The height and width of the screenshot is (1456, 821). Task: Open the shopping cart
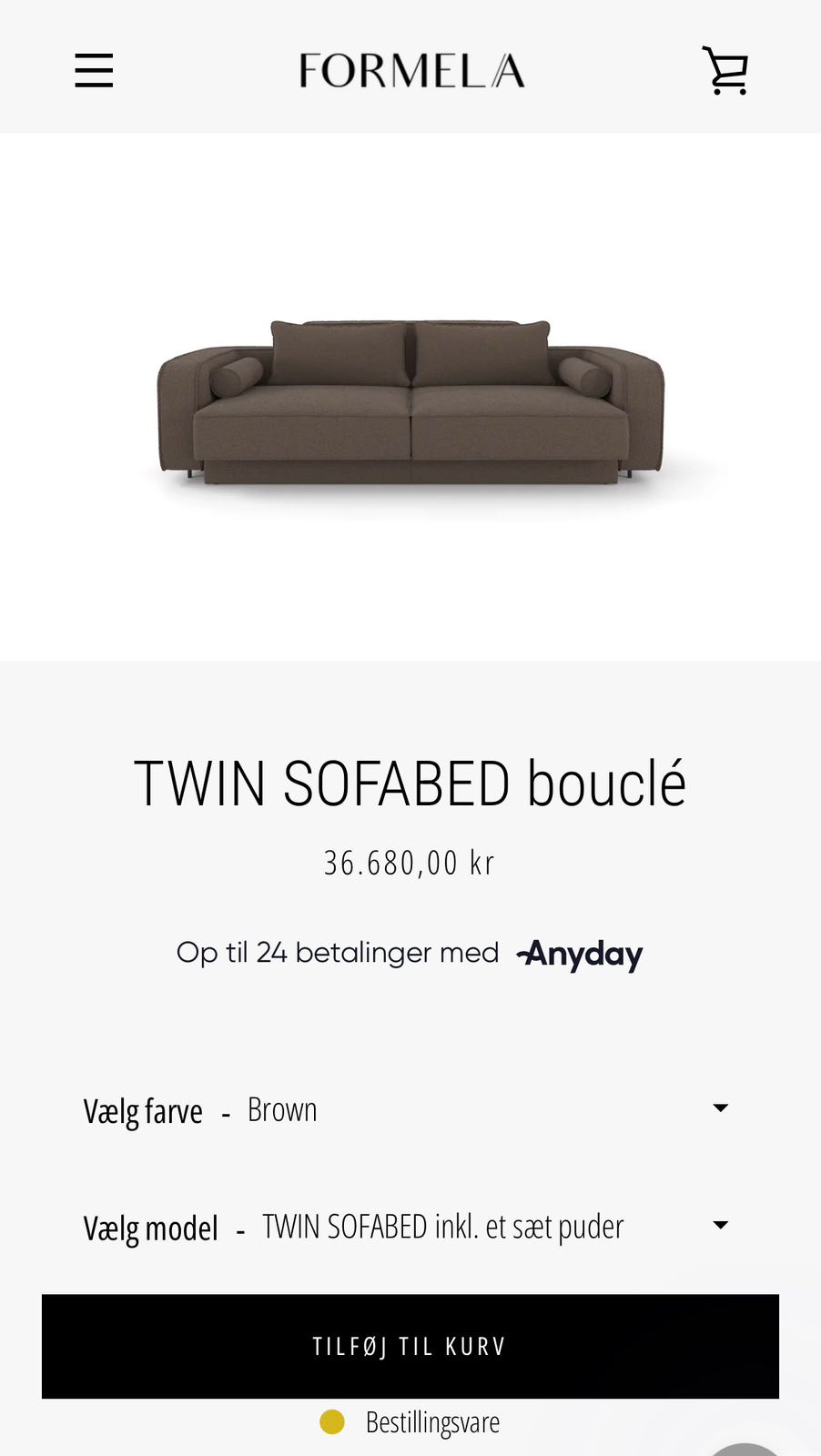point(724,69)
